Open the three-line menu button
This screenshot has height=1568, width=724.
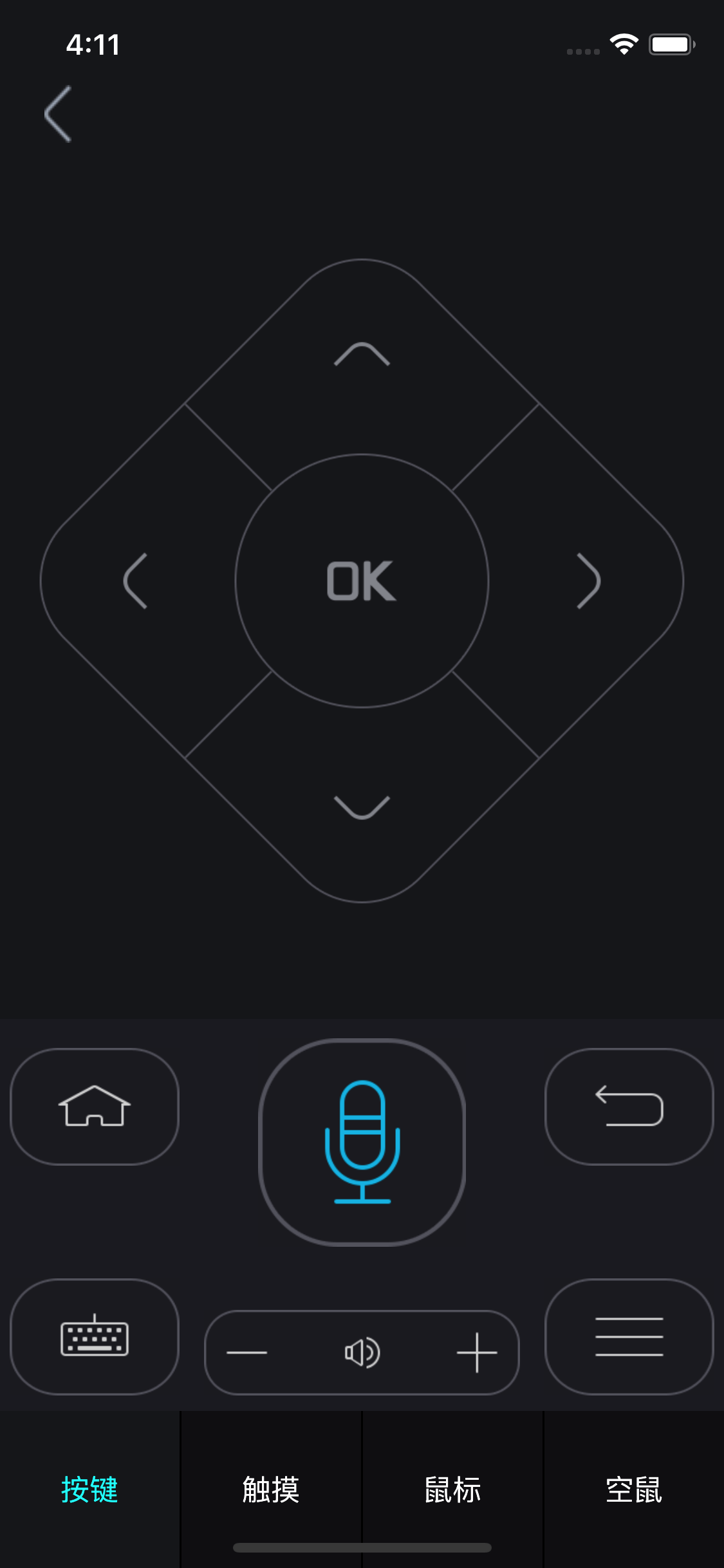click(x=629, y=1337)
